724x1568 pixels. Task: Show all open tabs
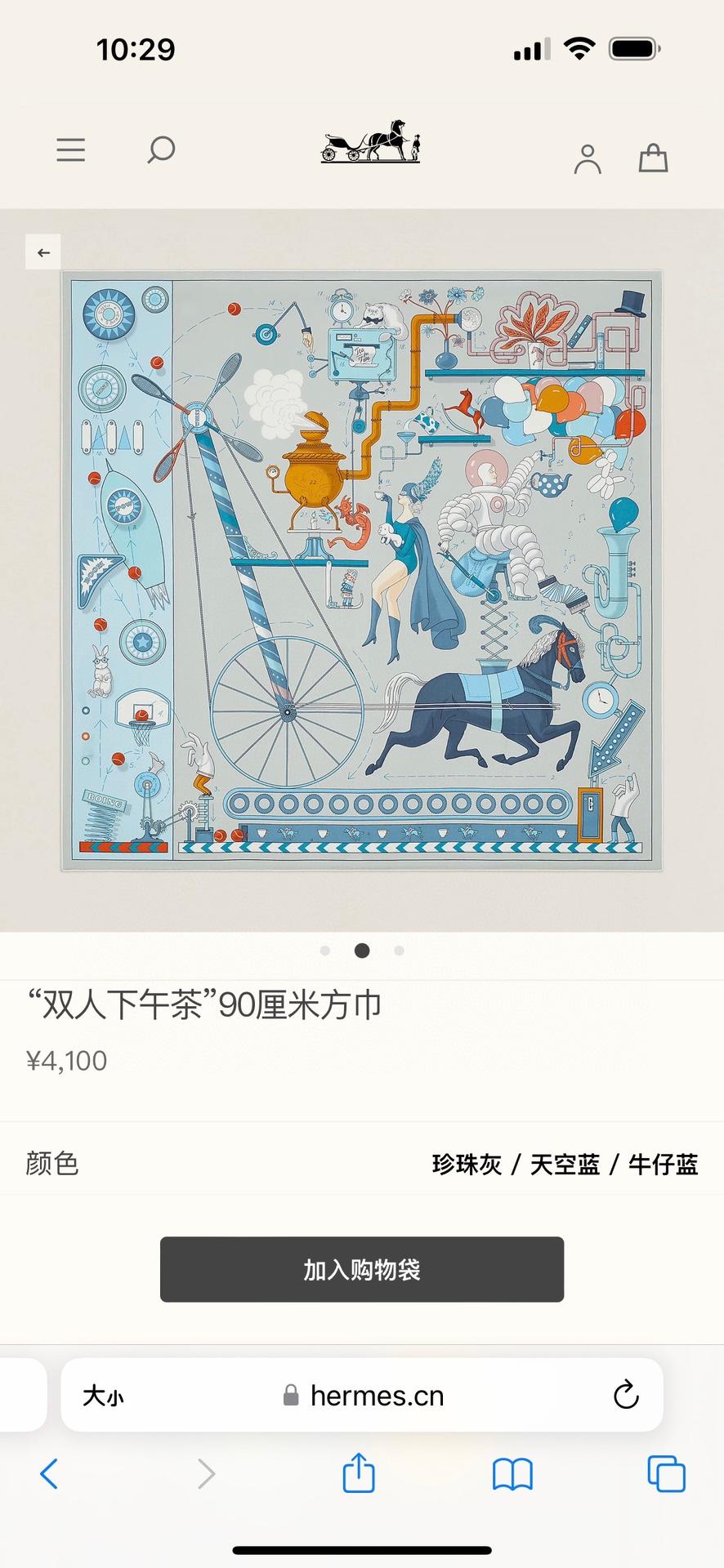[x=666, y=1474]
